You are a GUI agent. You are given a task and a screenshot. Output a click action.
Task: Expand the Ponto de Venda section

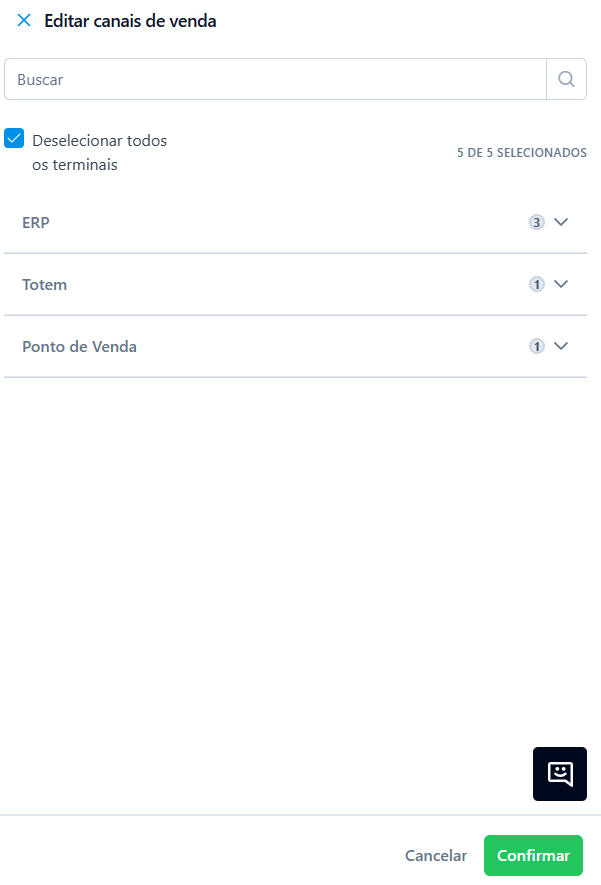point(560,346)
